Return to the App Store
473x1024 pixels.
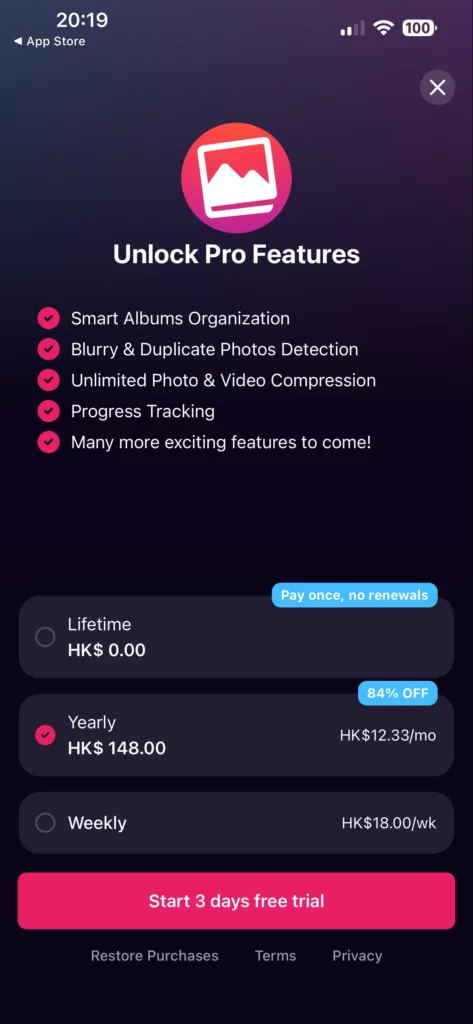point(50,41)
